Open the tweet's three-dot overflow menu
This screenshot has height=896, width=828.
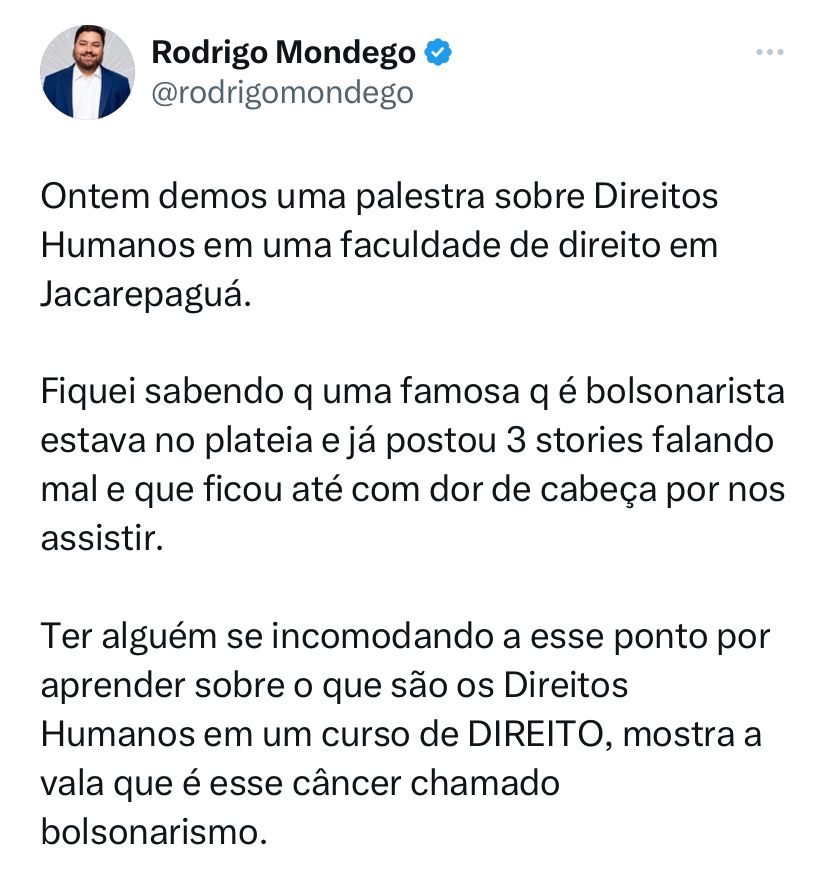click(770, 52)
